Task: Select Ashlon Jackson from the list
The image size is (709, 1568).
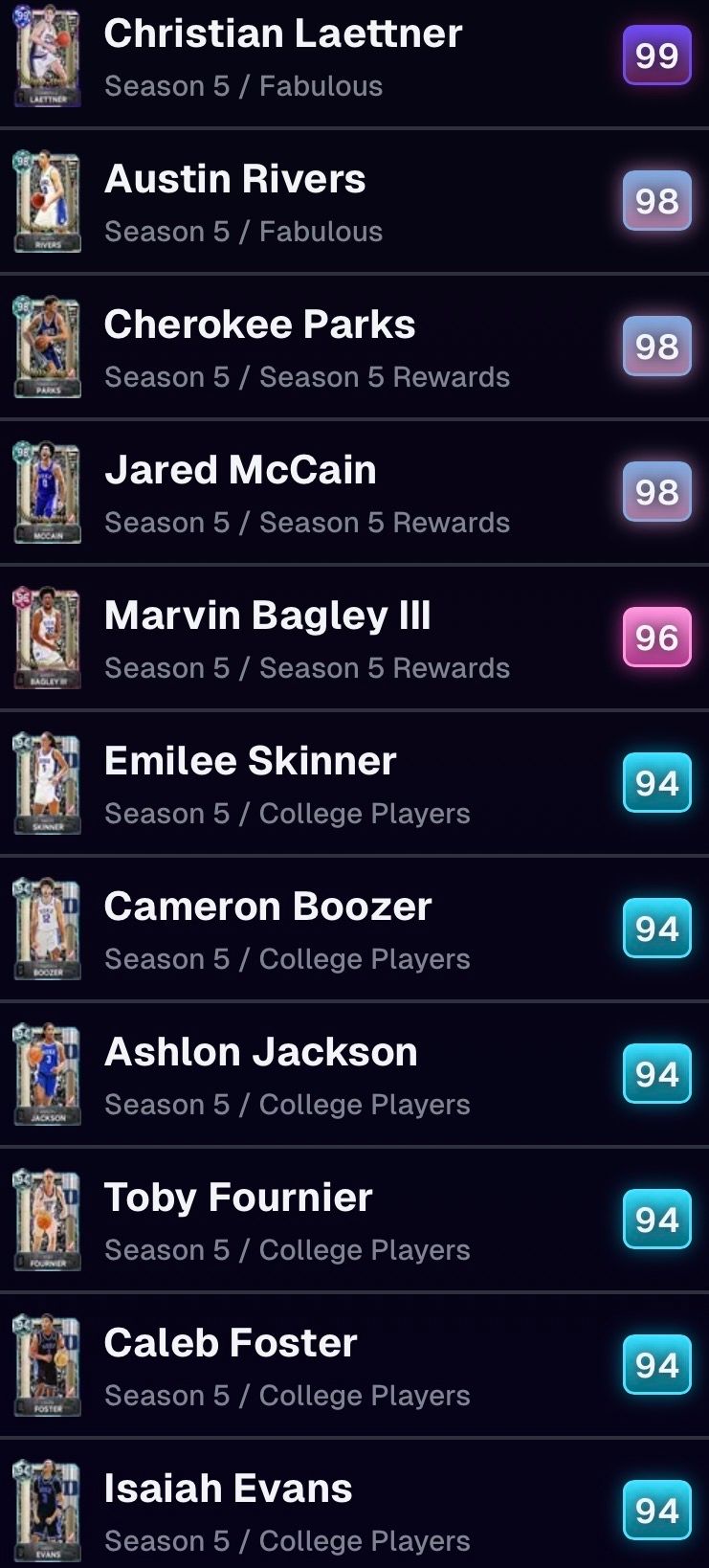Action: tap(261, 1074)
